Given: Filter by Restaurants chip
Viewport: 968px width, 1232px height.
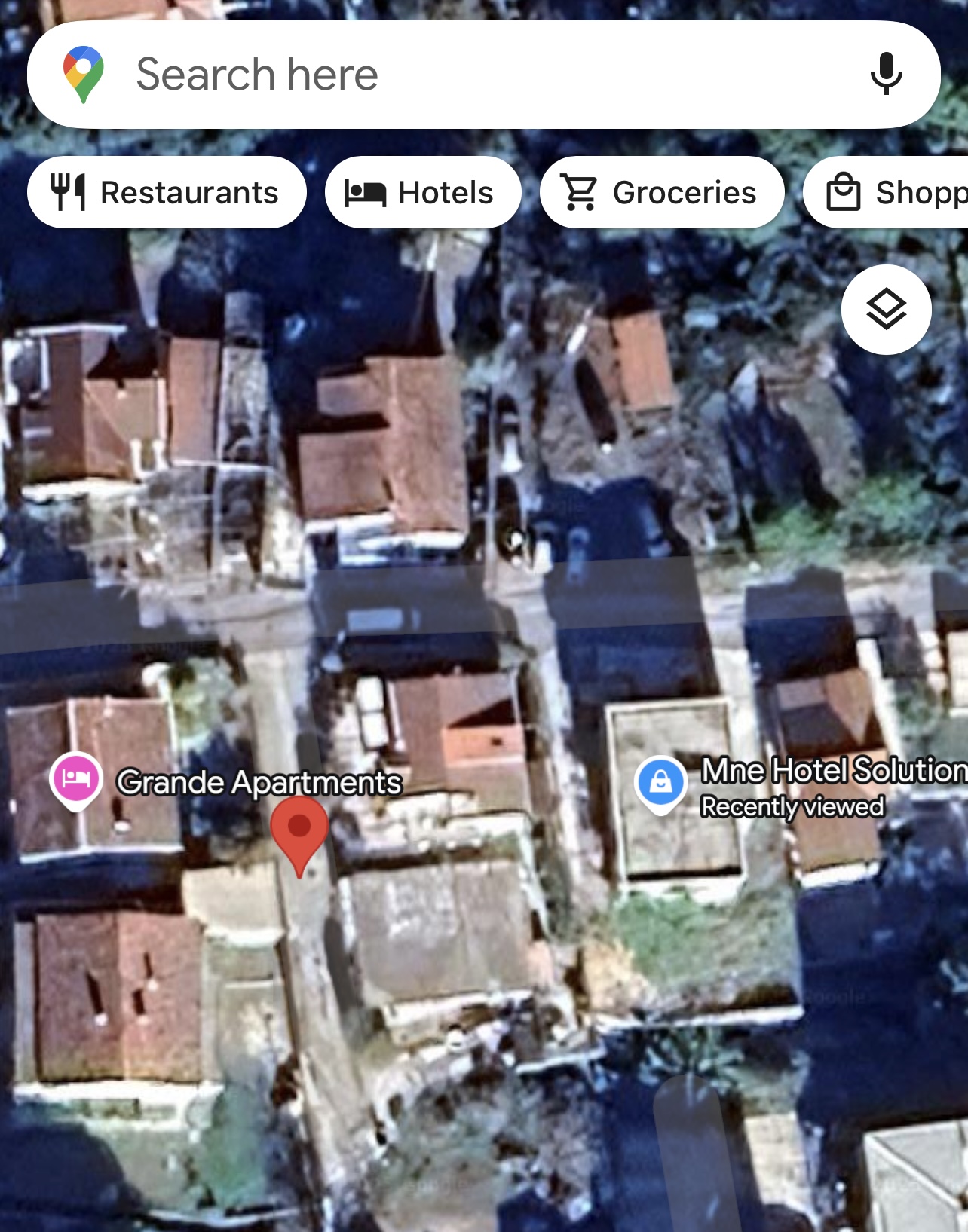Looking at the screenshot, I should [x=167, y=193].
